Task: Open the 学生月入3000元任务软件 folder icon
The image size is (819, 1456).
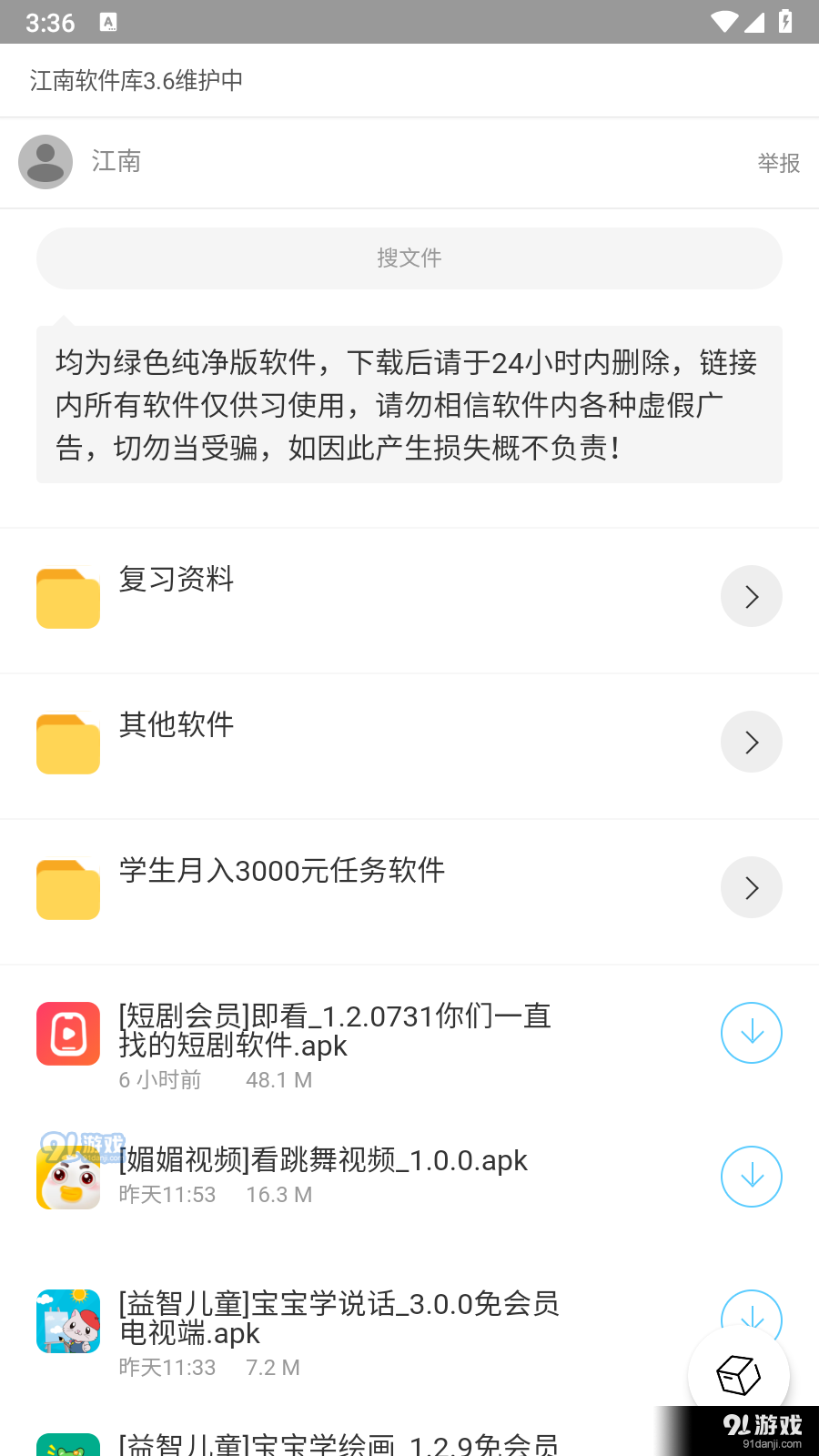Action: click(67, 889)
